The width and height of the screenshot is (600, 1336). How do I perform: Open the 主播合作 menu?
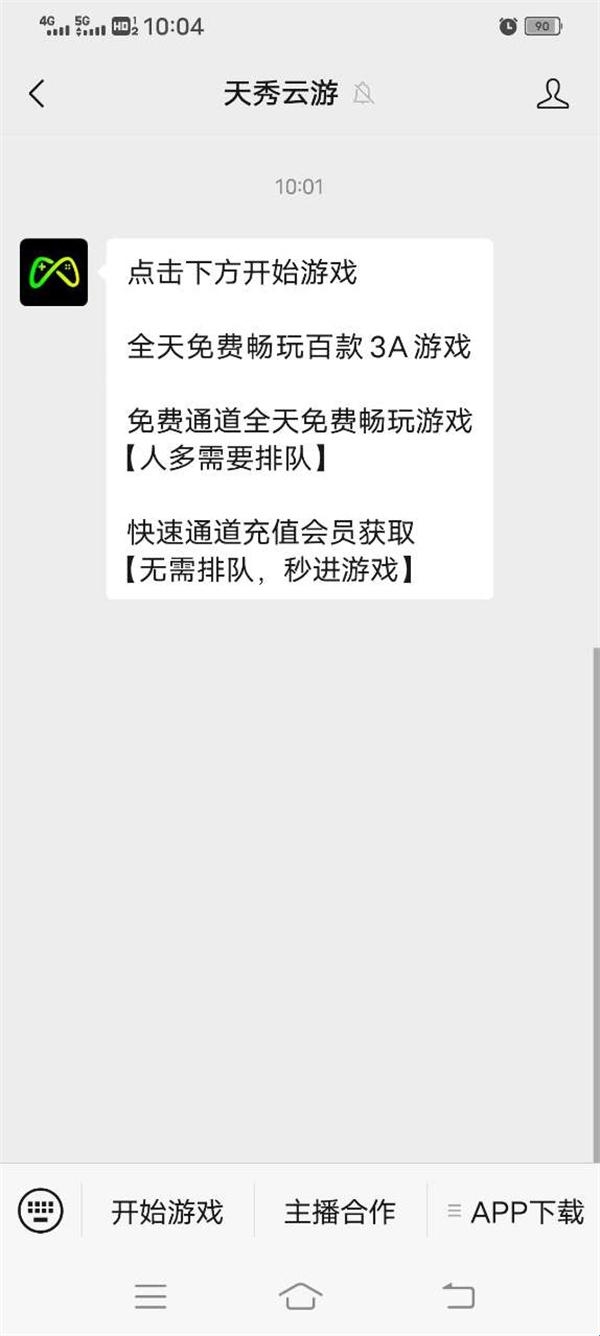pos(340,1212)
